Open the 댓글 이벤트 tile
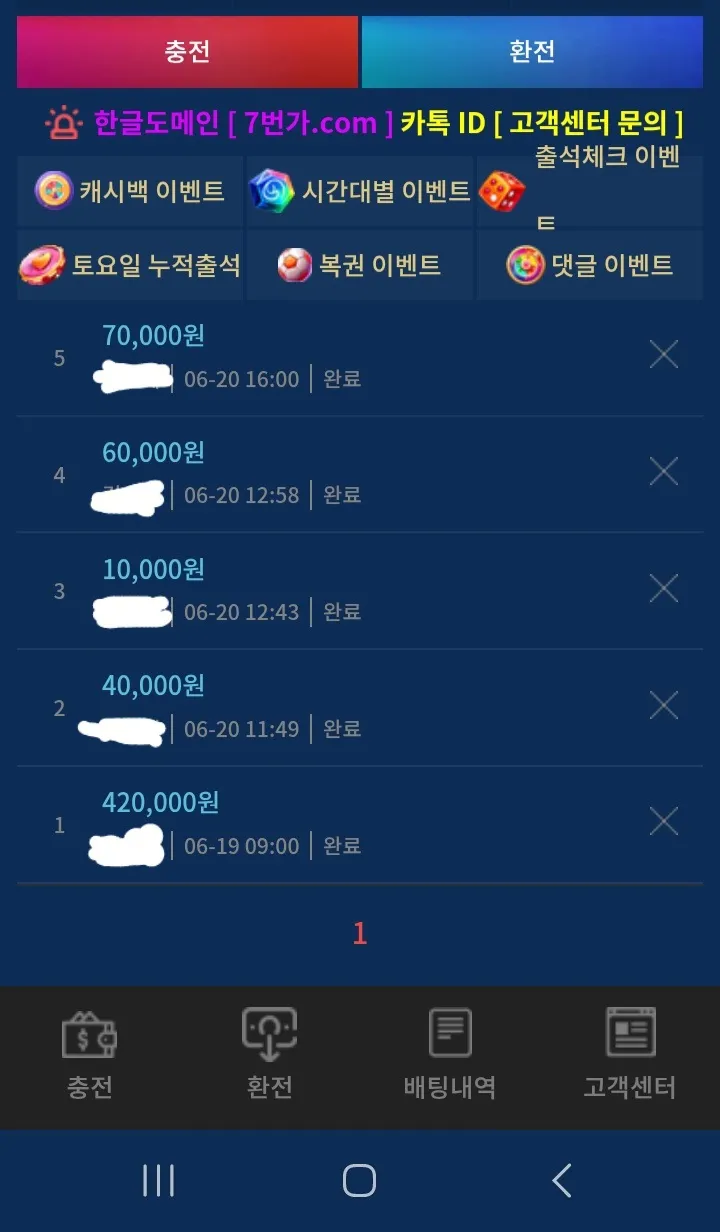Viewport: 720px width, 1232px height. coord(590,265)
